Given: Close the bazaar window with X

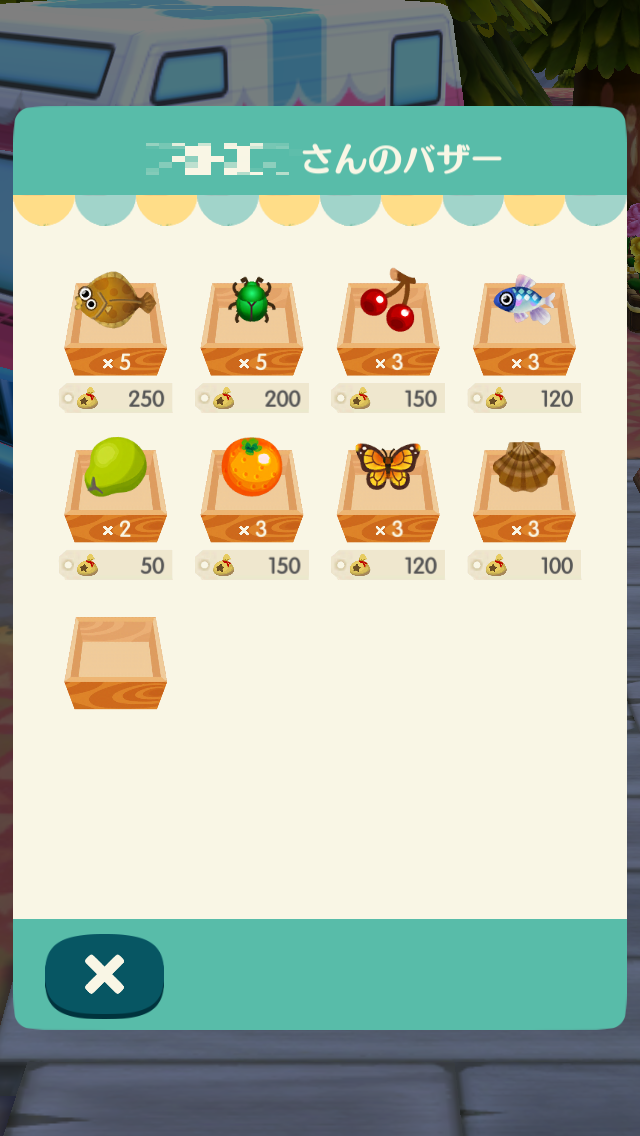Looking at the screenshot, I should tap(104, 974).
